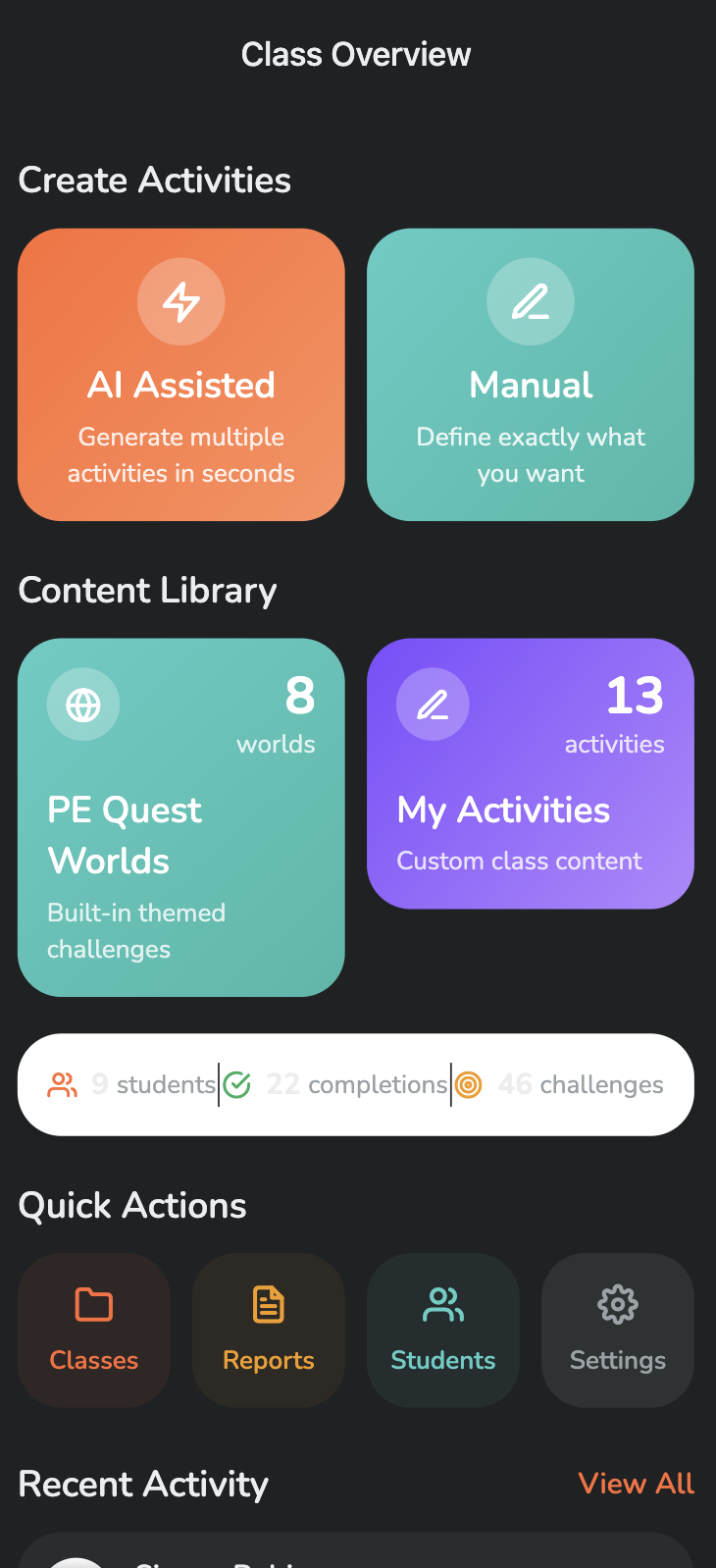Open the Manual activity creator
This screenshot has height=1568, width=716.
[530, 375]
